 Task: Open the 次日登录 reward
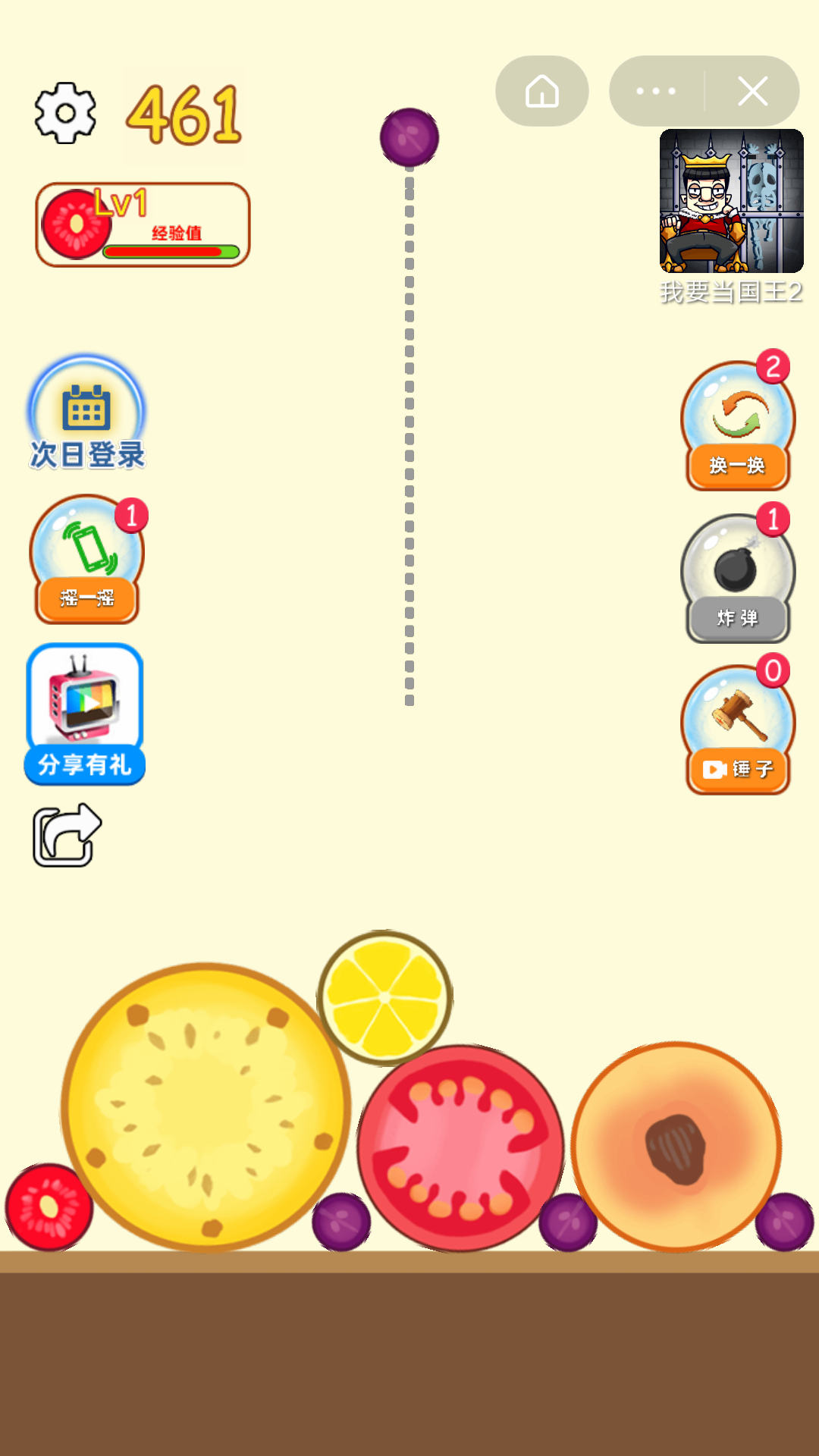[86, 413]
